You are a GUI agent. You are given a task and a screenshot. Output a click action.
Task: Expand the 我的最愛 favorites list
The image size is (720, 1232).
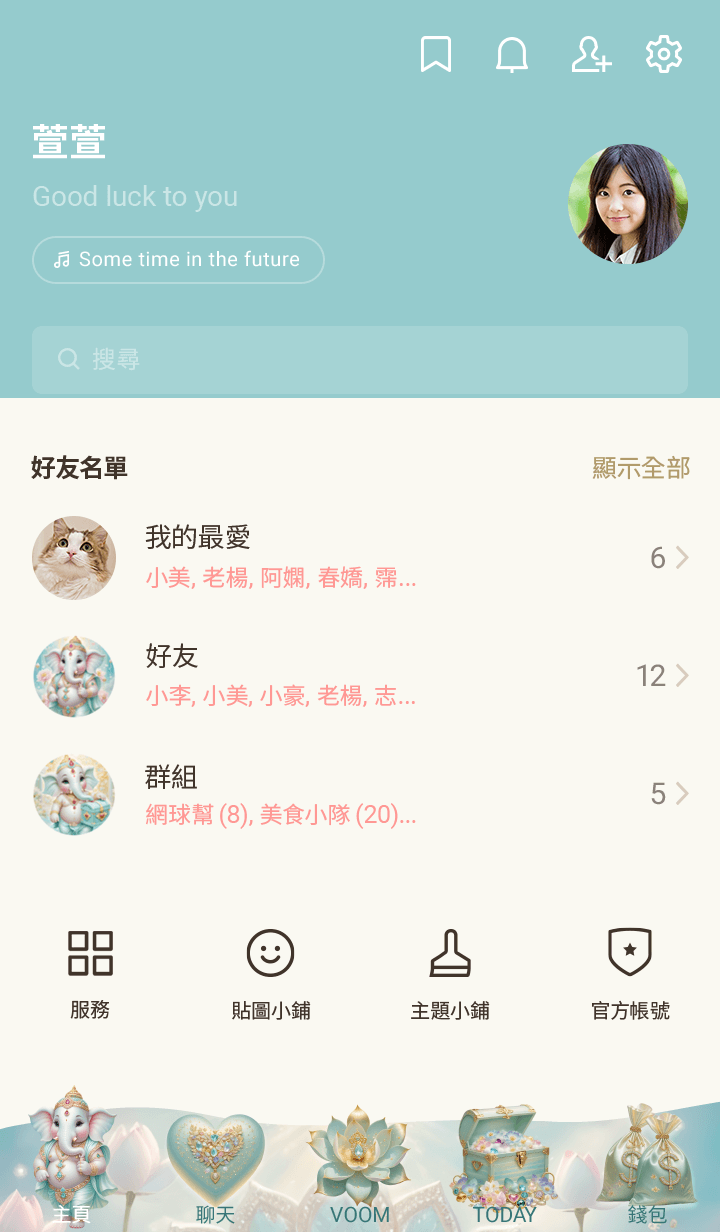click(x=360, y=558)
